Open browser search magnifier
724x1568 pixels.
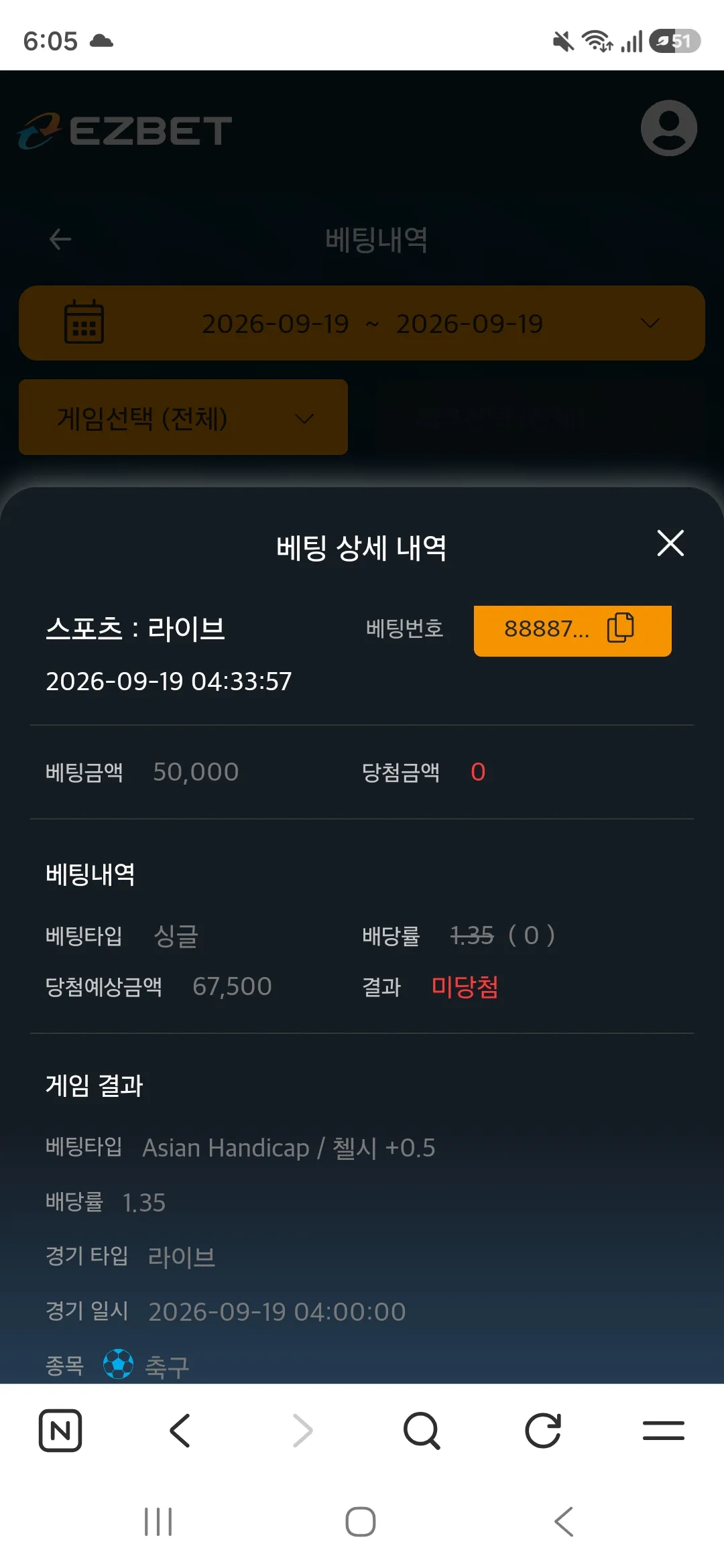pos(422,1431)
